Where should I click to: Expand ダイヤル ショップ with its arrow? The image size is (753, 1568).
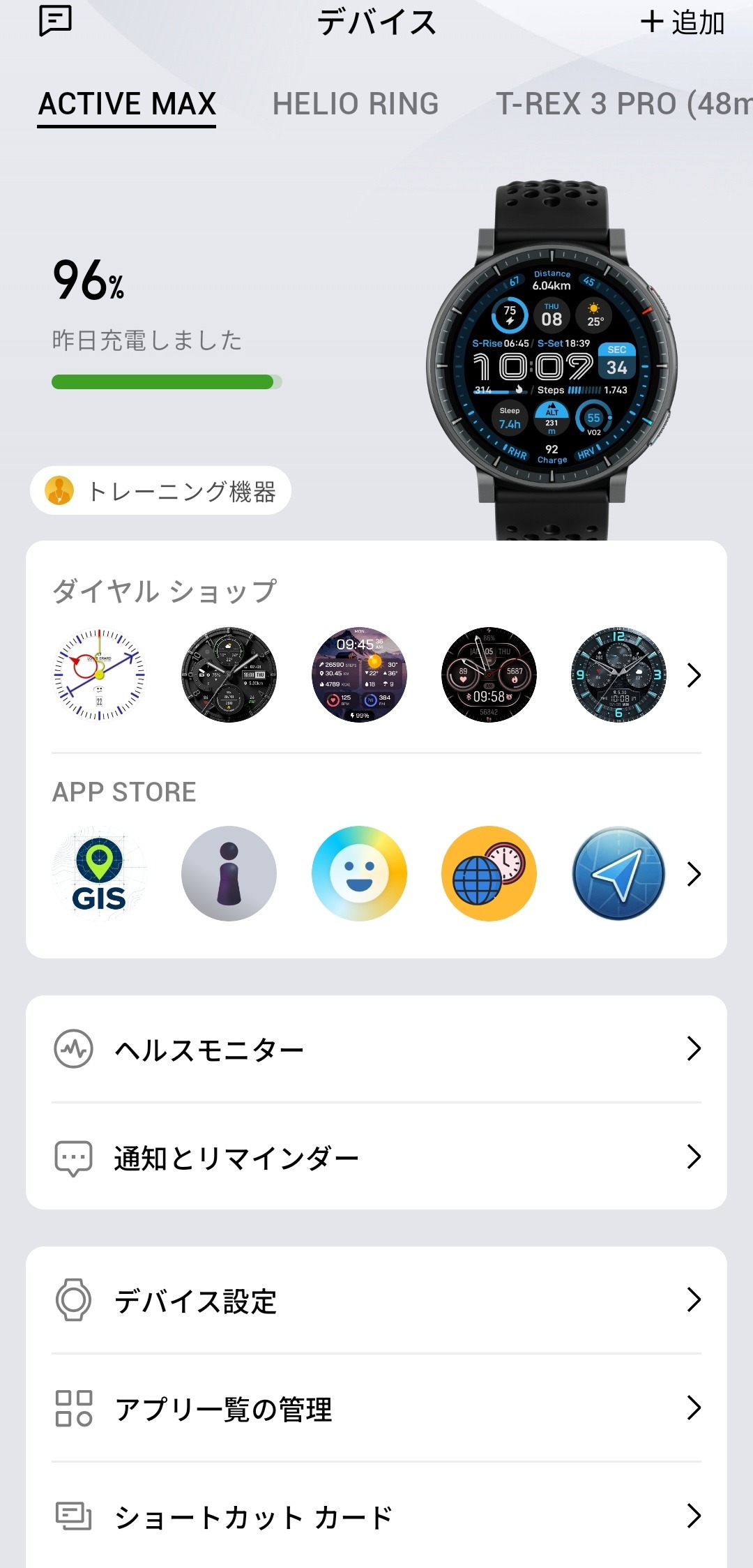693,674
